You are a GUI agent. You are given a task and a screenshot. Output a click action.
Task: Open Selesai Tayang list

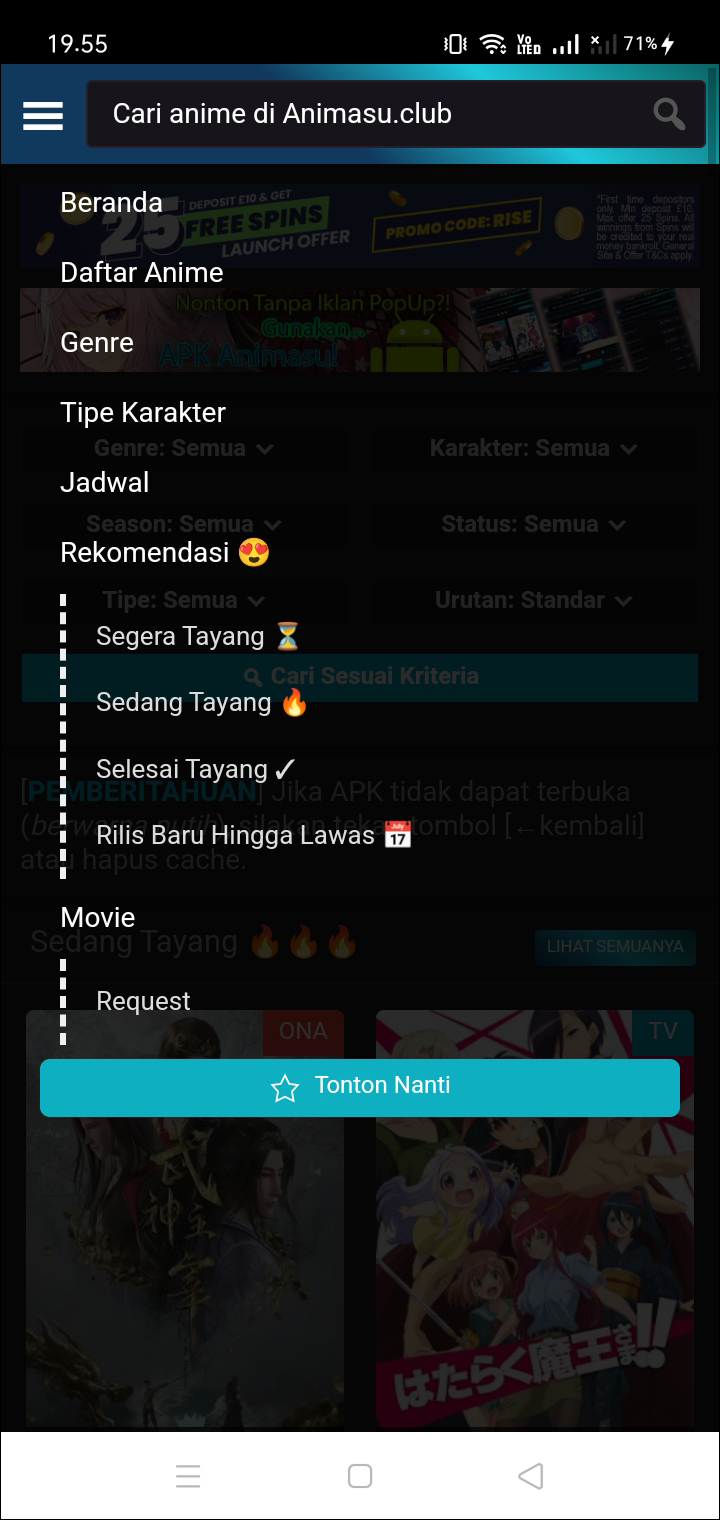(x=196, y=769)
